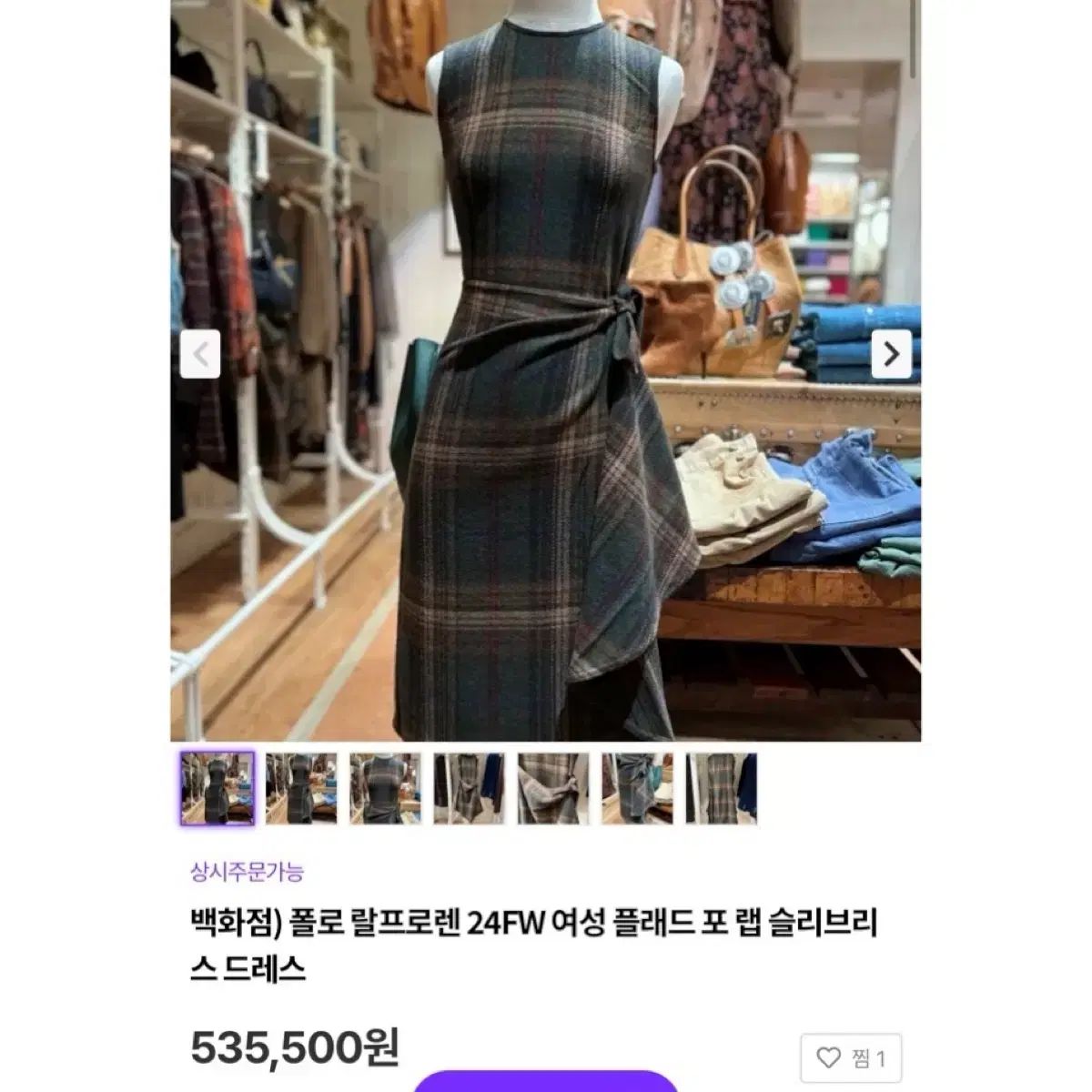Viewport: 1092px width, 1092px height.
Task: Select the seventh product thumbnail
Action: [721, 788]
